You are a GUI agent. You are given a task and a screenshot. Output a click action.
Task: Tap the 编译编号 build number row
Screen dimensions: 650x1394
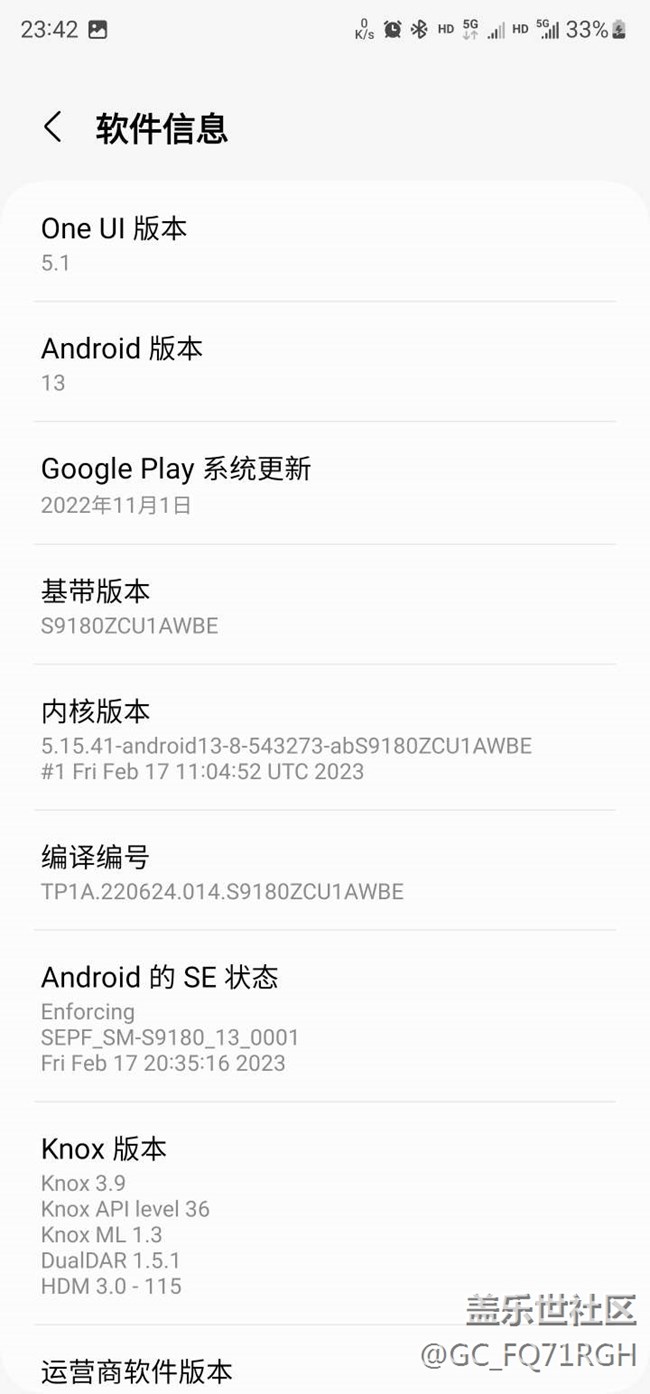pos(324,872)
